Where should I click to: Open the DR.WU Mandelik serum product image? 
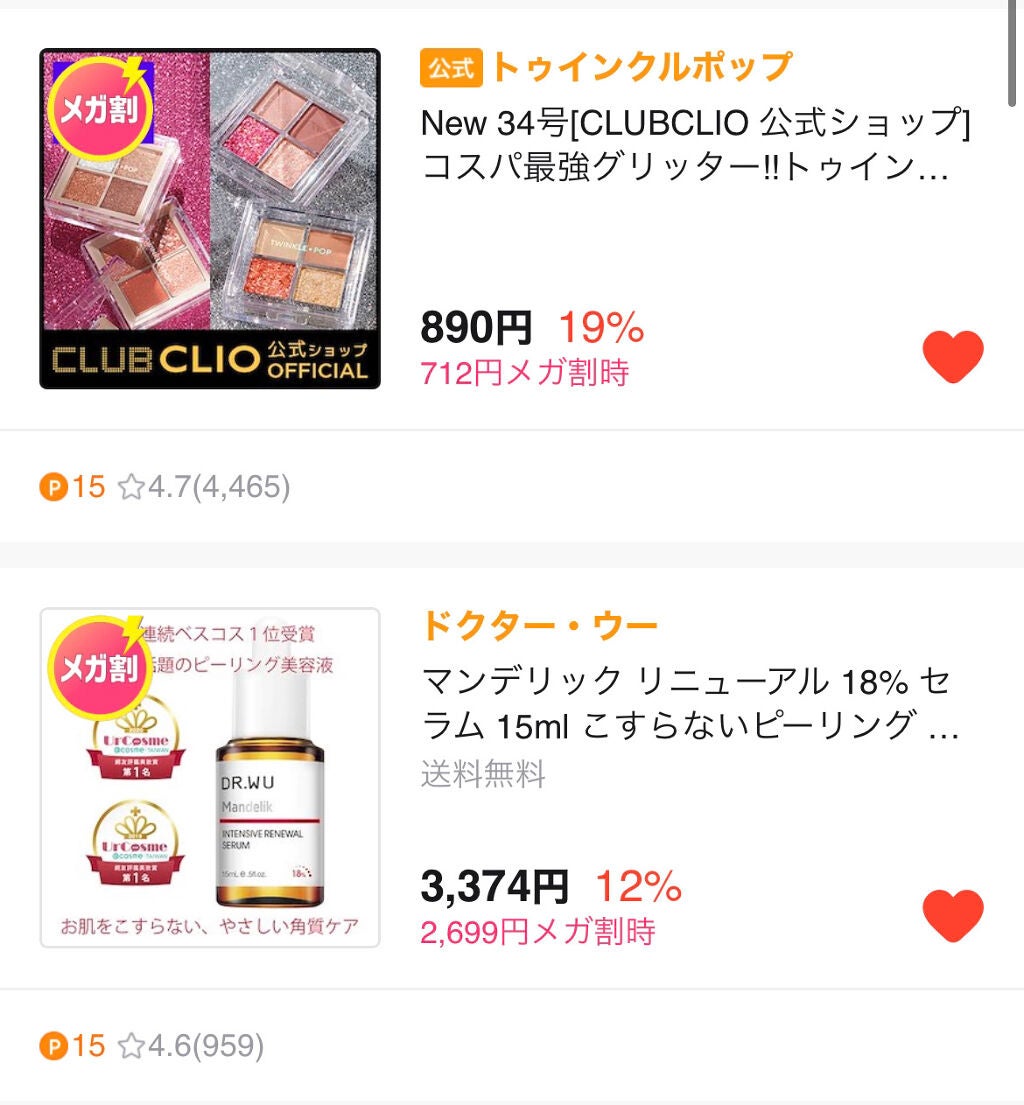pos(210,777)
